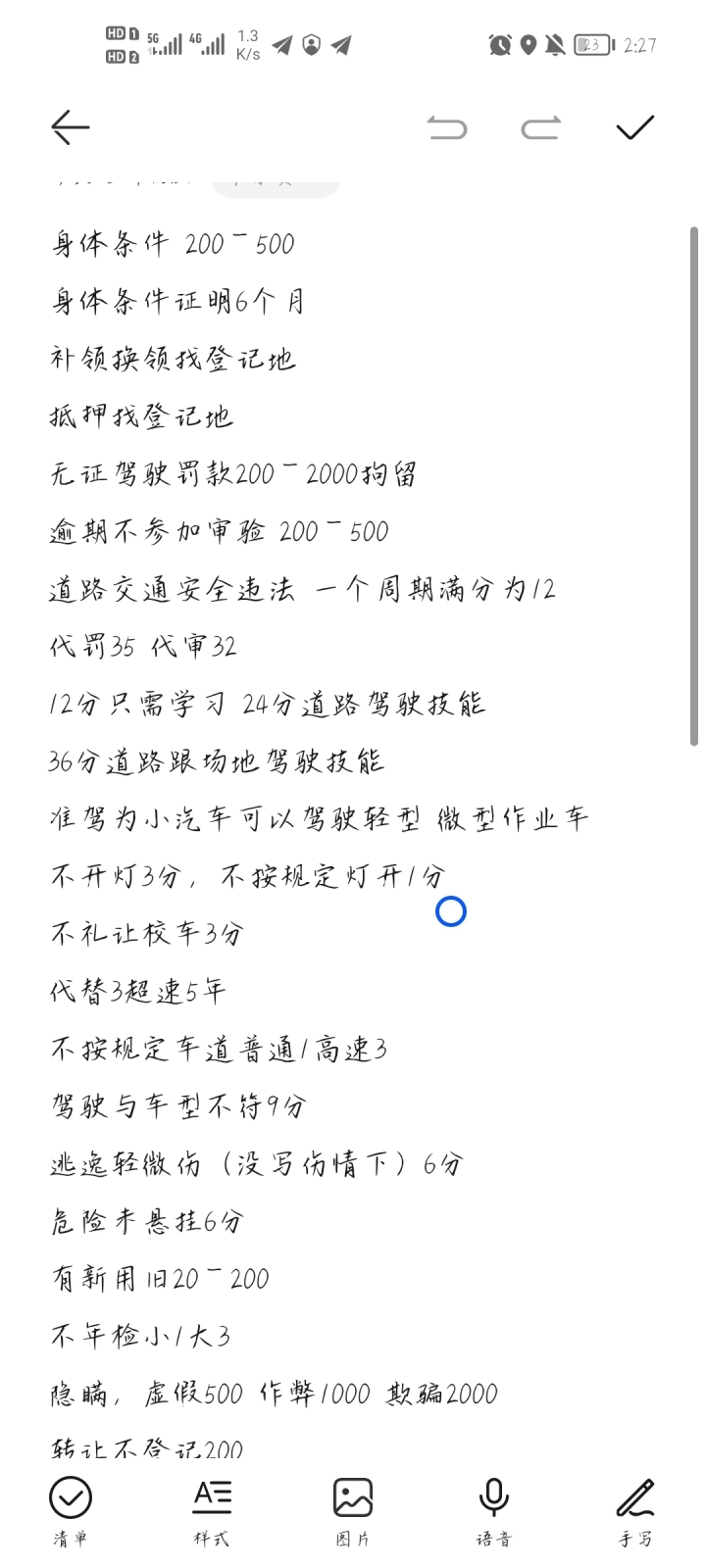The height and width of the screenshot is (1568, 706).
Task: Insert a checklist via 清单
Action: click(x=70, y=1511)
